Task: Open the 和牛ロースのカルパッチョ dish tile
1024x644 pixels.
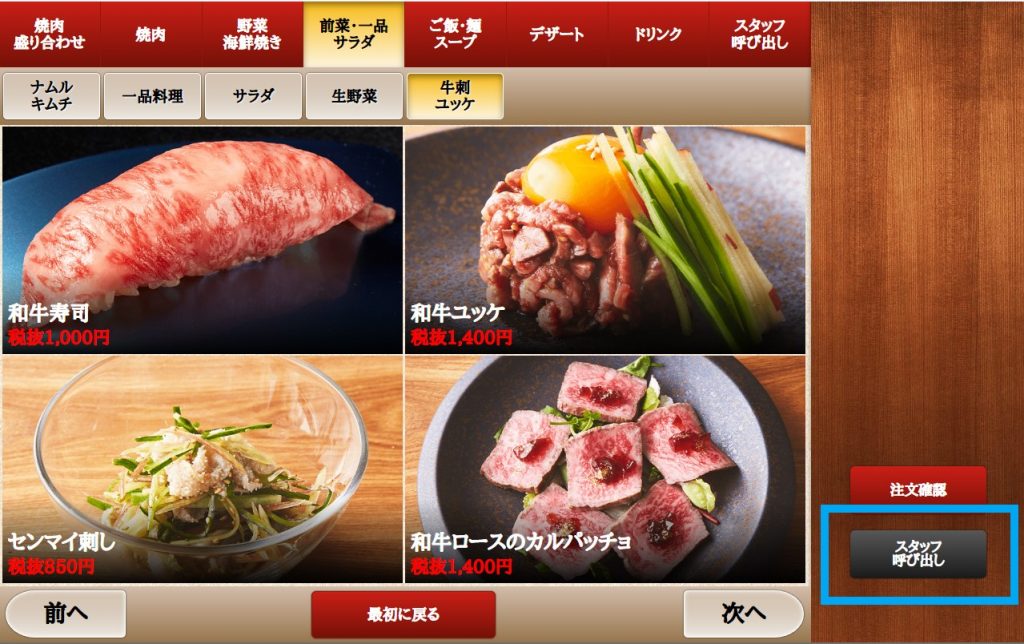Action: click(x=604, y=470)
